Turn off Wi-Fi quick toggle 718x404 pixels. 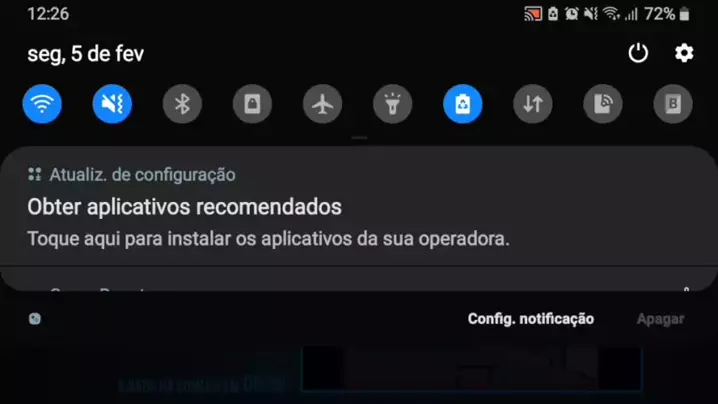click(42, 104)
